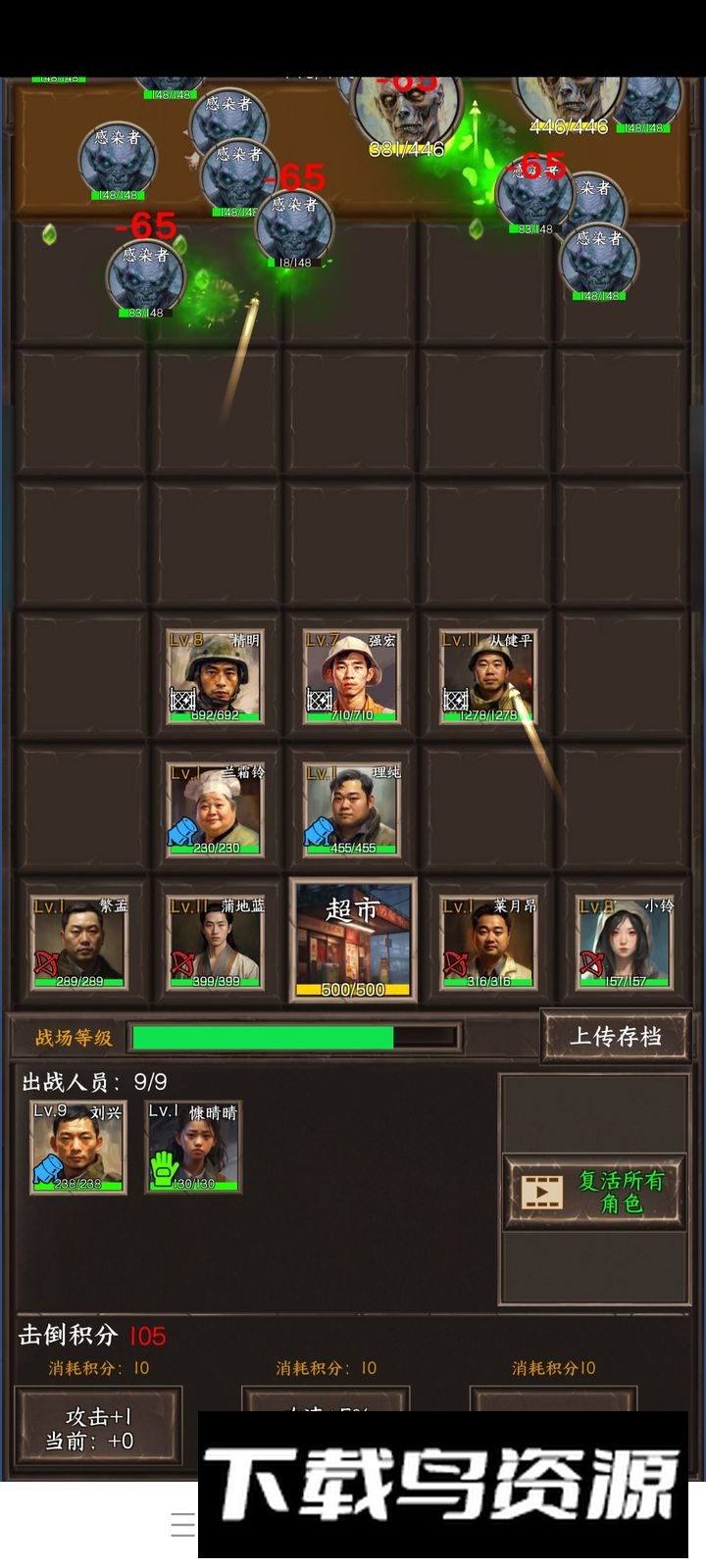Screen dimensions: 706x1568
Task: Tap the 上传存档 button
Action: click(615, 1037)
